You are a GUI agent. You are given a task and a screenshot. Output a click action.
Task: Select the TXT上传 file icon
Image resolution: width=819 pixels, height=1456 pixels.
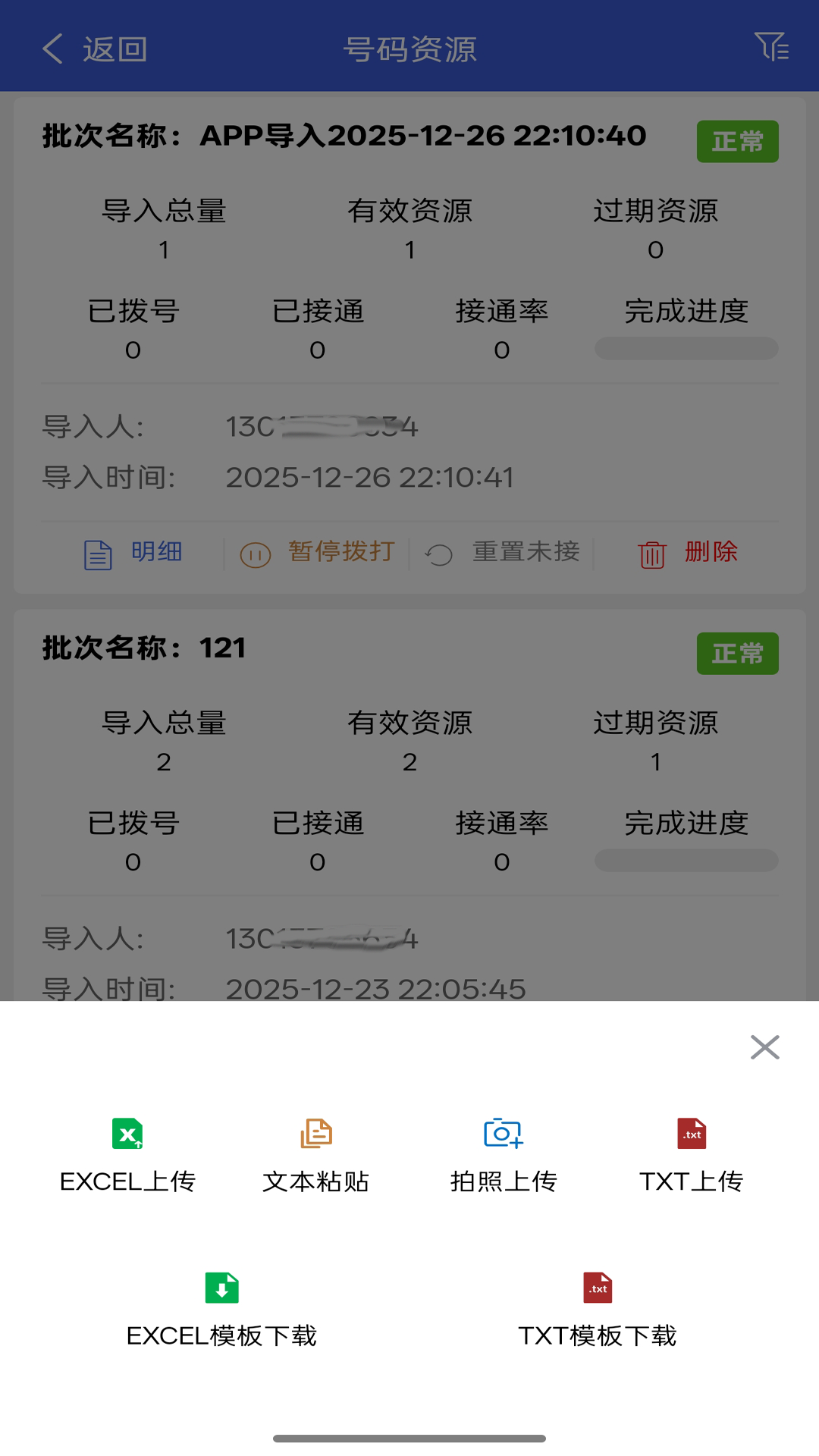coord(691,1134)
